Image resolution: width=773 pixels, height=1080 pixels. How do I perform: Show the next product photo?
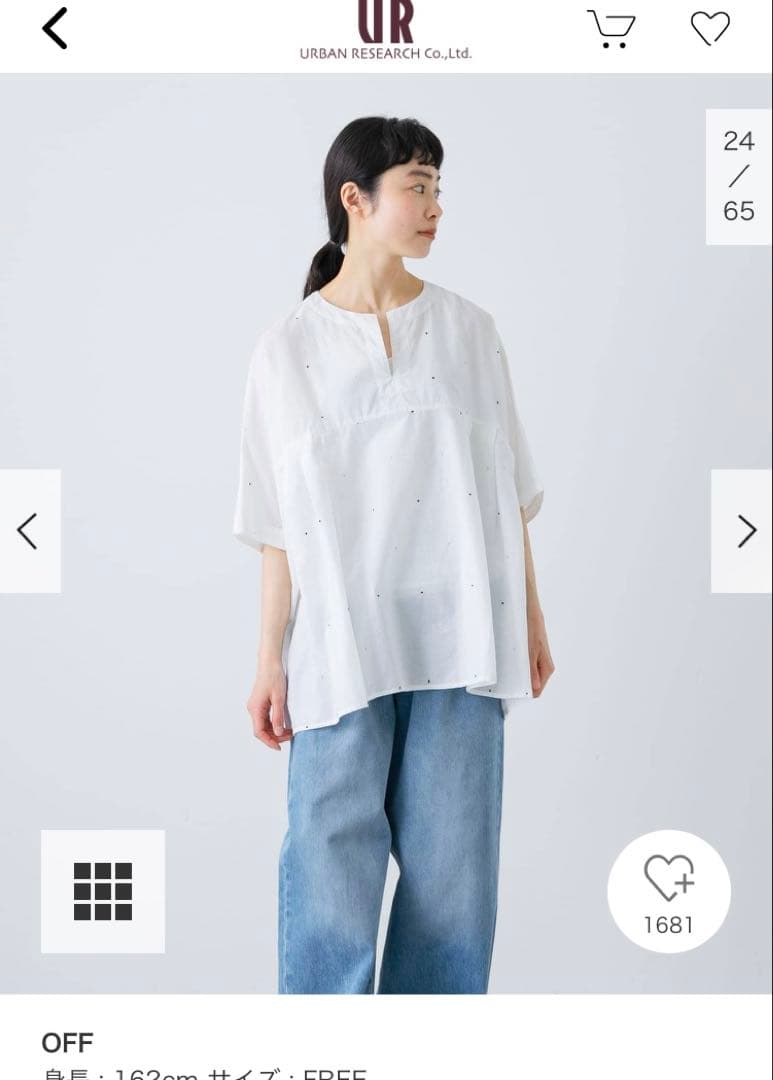[744, 531]
